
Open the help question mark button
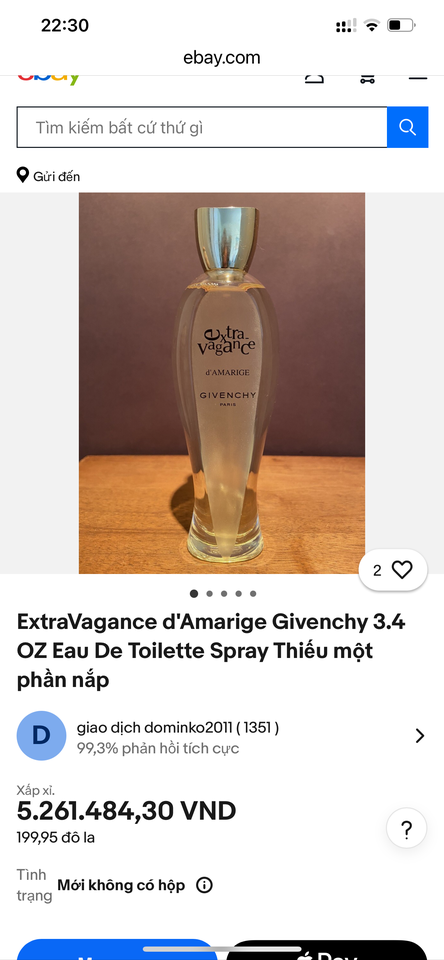point(406,828)
